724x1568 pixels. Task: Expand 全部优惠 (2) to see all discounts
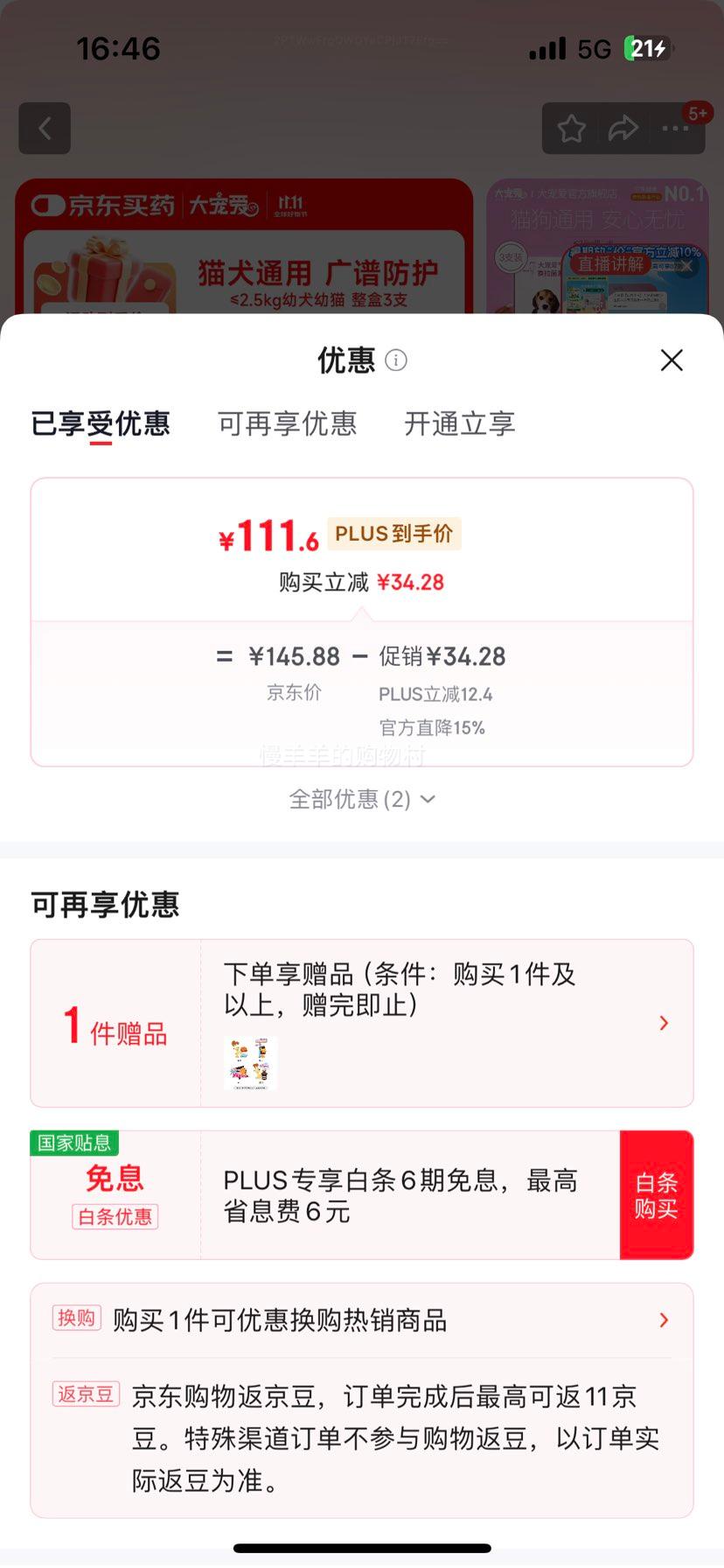click(361, 799)
